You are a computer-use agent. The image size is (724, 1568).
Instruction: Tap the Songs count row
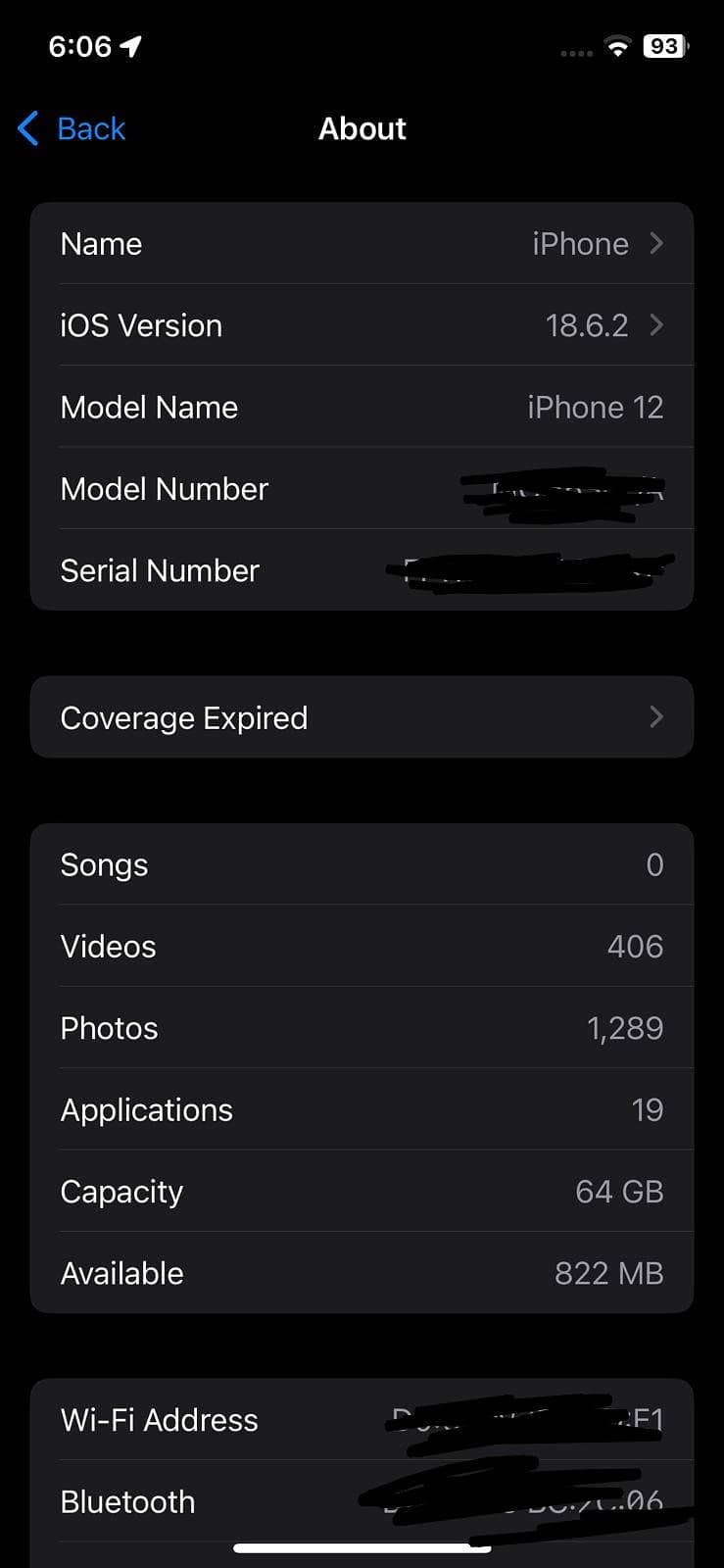pyautogui.click(x=362, y=864)
